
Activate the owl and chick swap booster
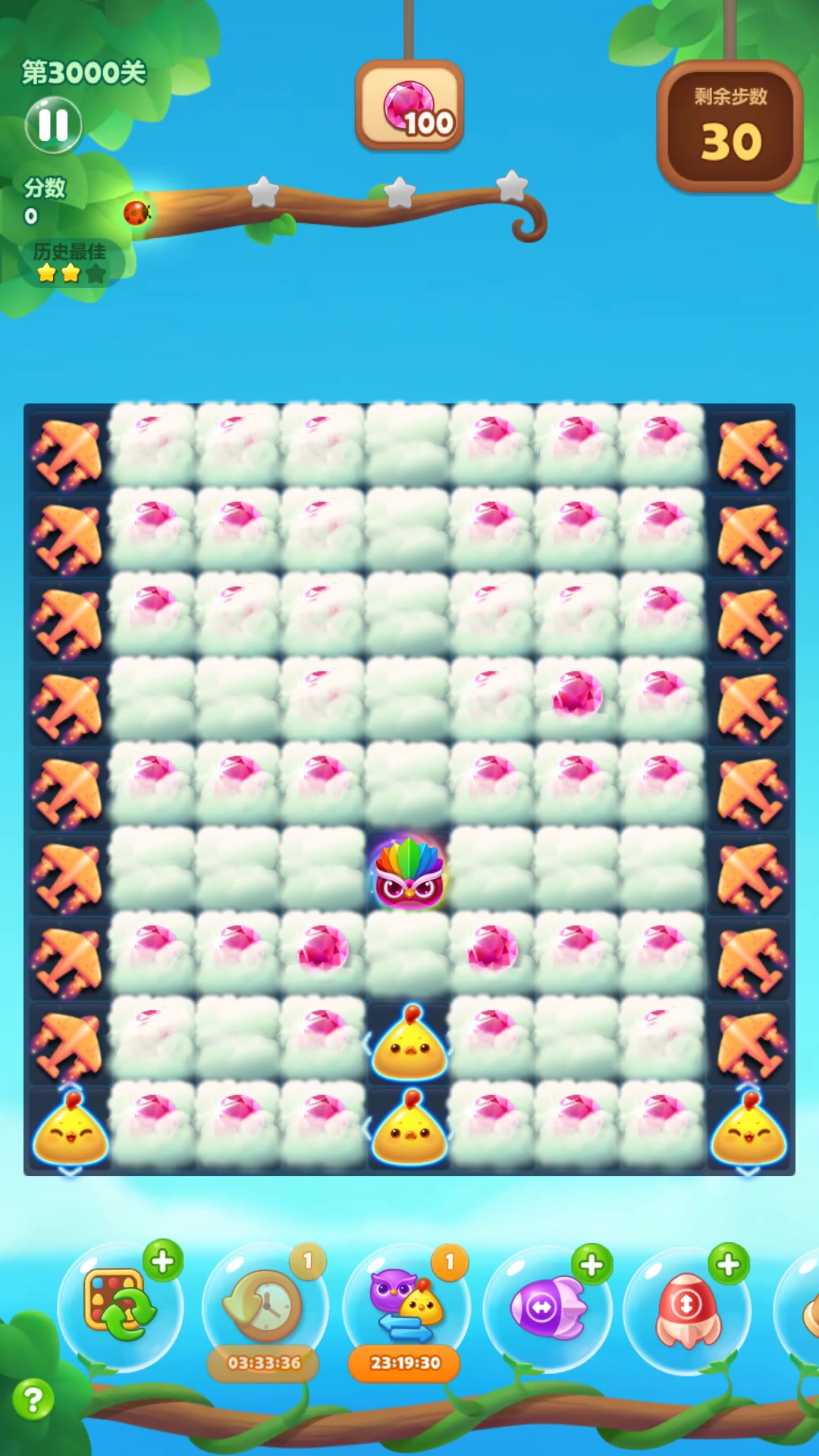[x=406, y=1306]
